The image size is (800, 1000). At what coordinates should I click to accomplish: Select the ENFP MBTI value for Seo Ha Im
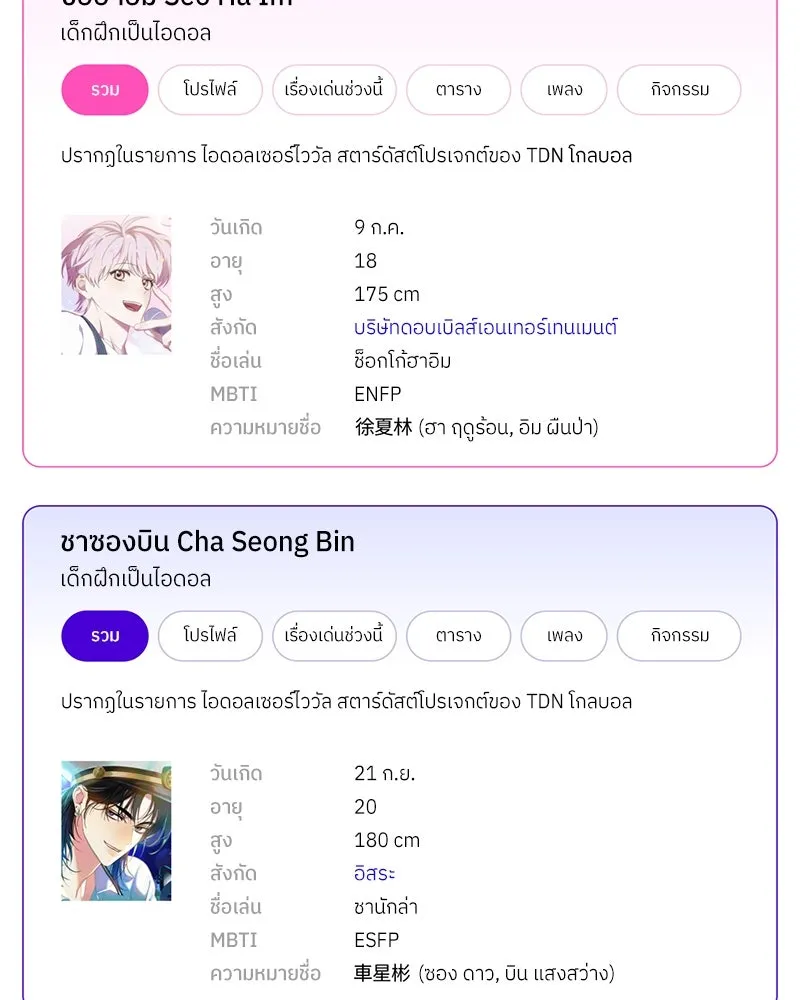pos(377,394)
